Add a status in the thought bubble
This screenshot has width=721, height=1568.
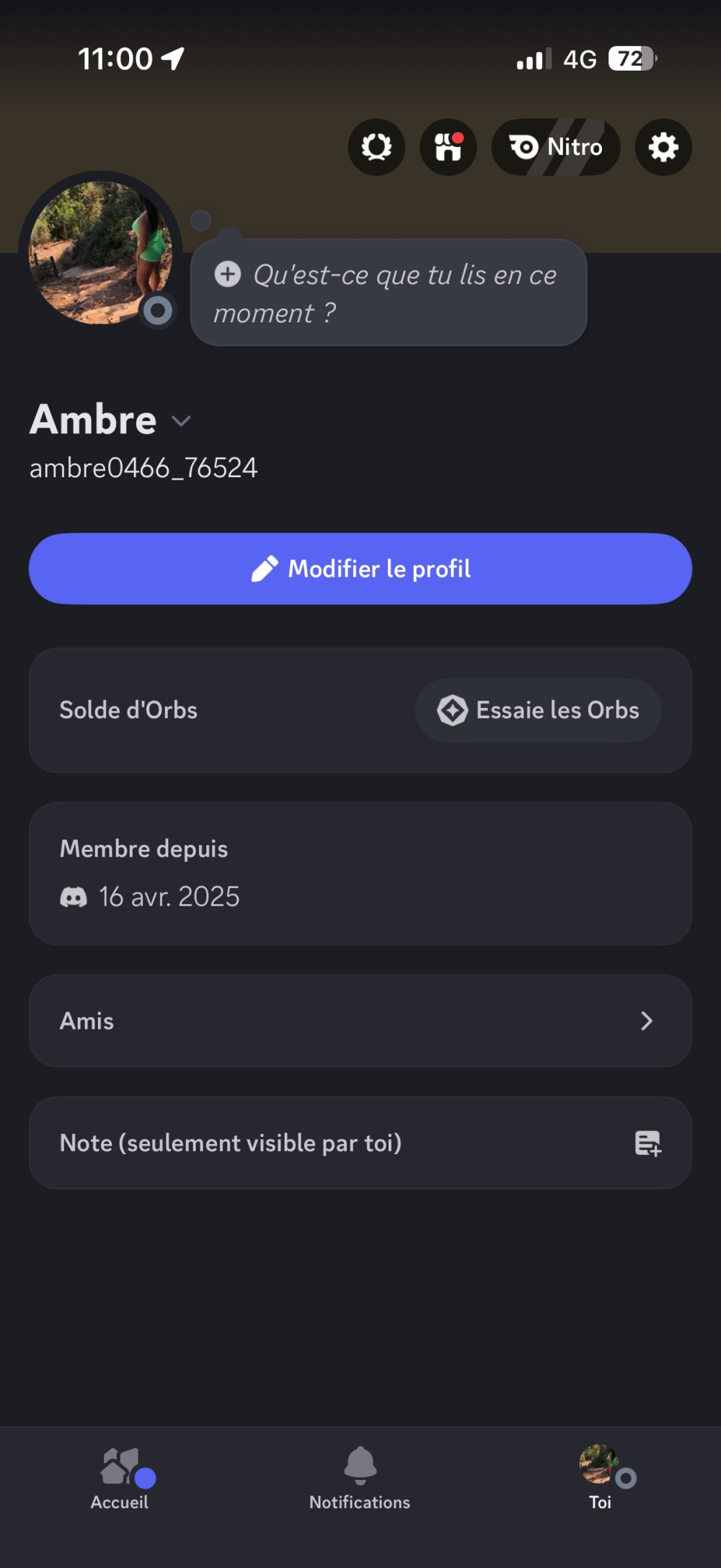[x=388, y=293]
